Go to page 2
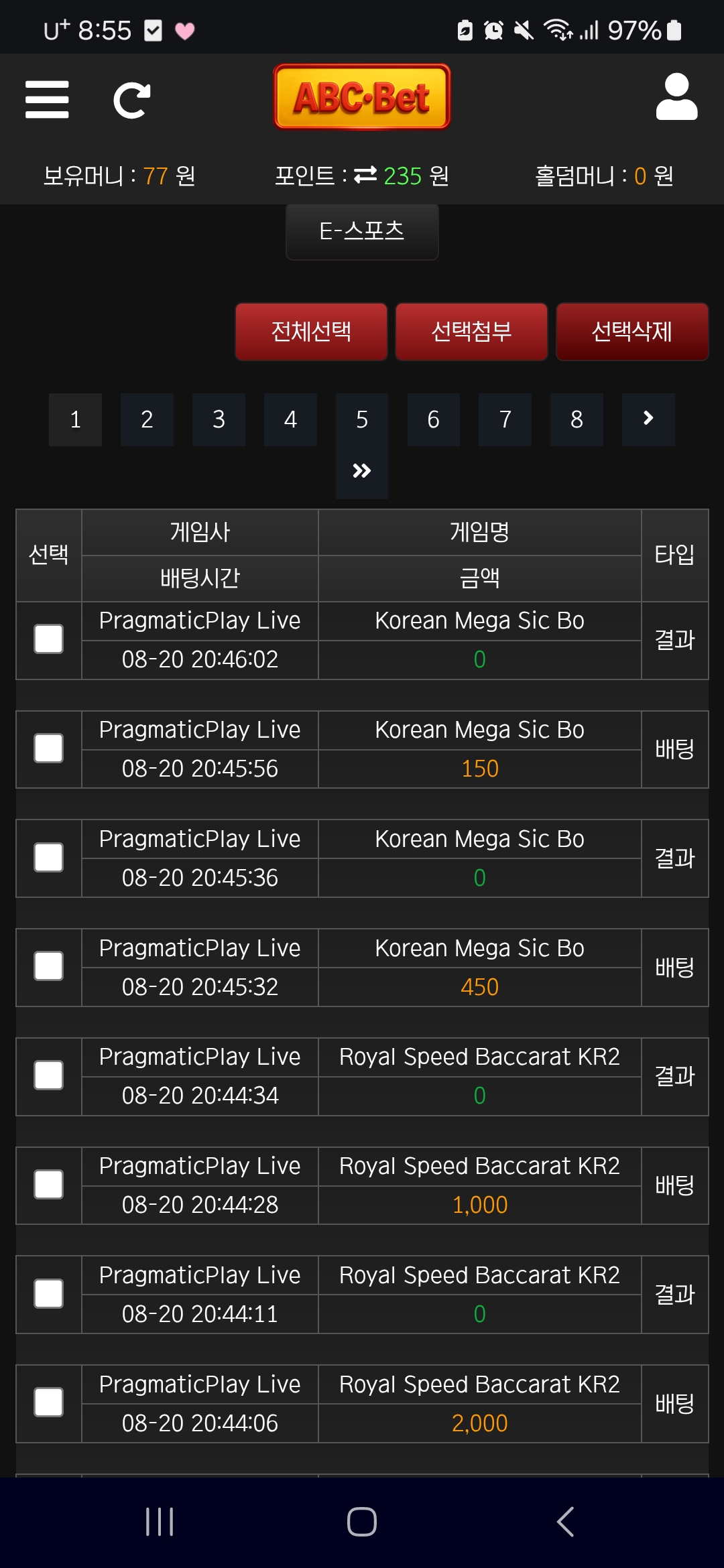 pyautogui.click(x=147, y=420)
